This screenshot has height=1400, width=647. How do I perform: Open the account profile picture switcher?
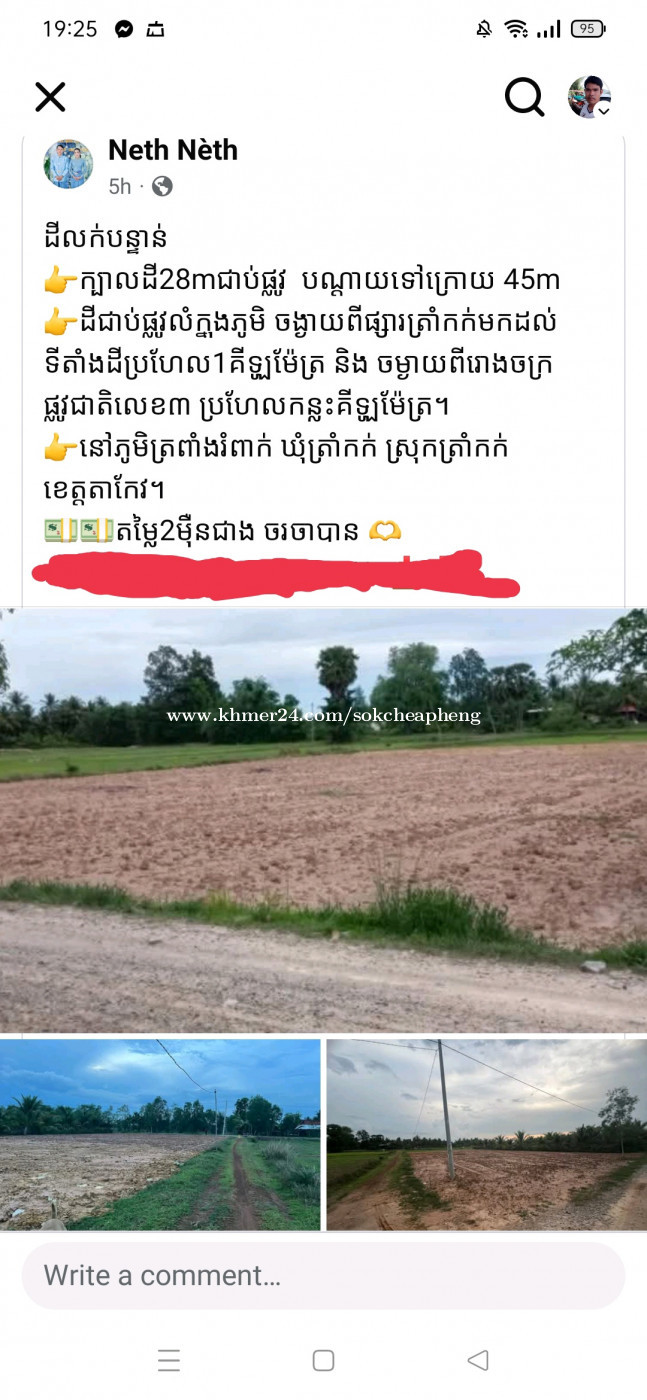click(590, 97)
